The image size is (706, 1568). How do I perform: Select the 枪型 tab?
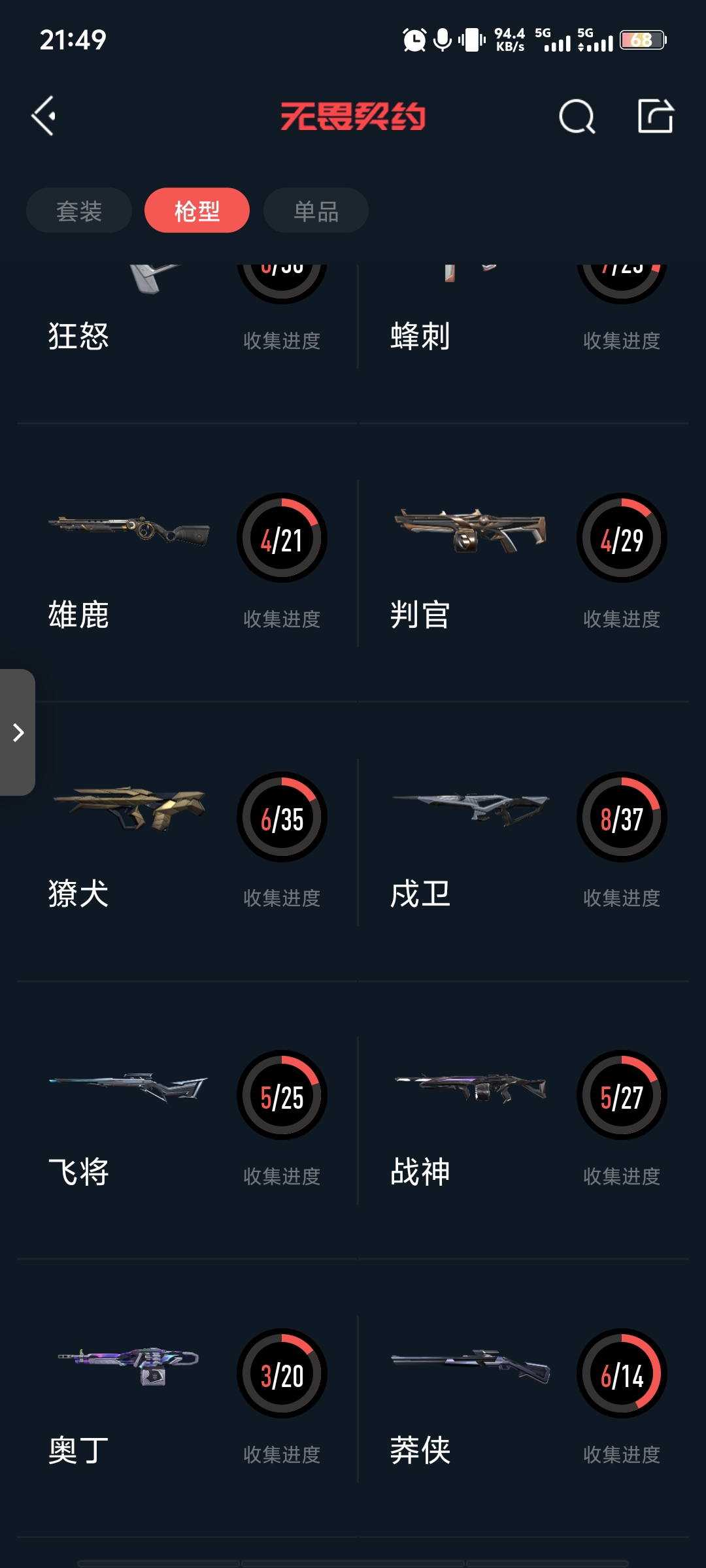click(197, 210)
